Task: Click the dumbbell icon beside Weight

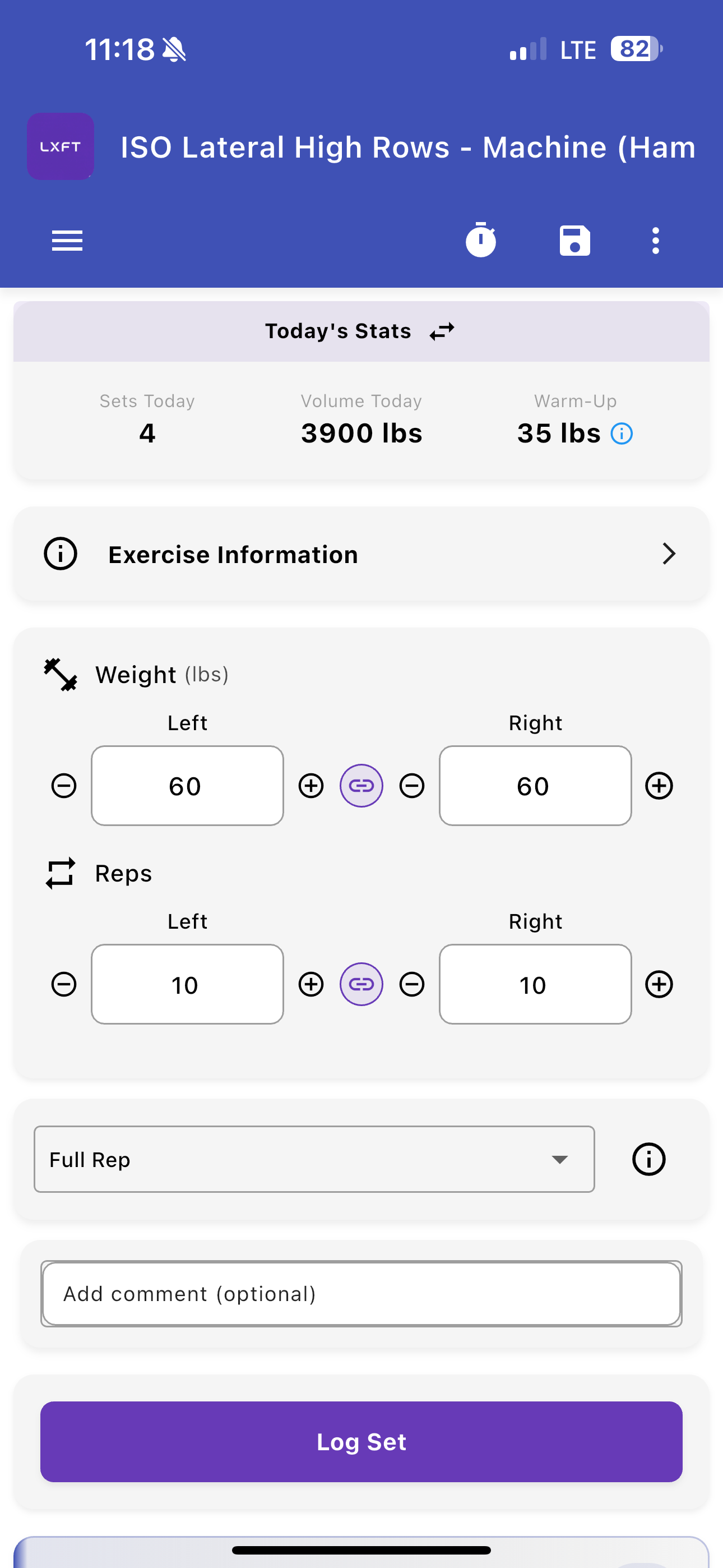Action: point(61,675)
